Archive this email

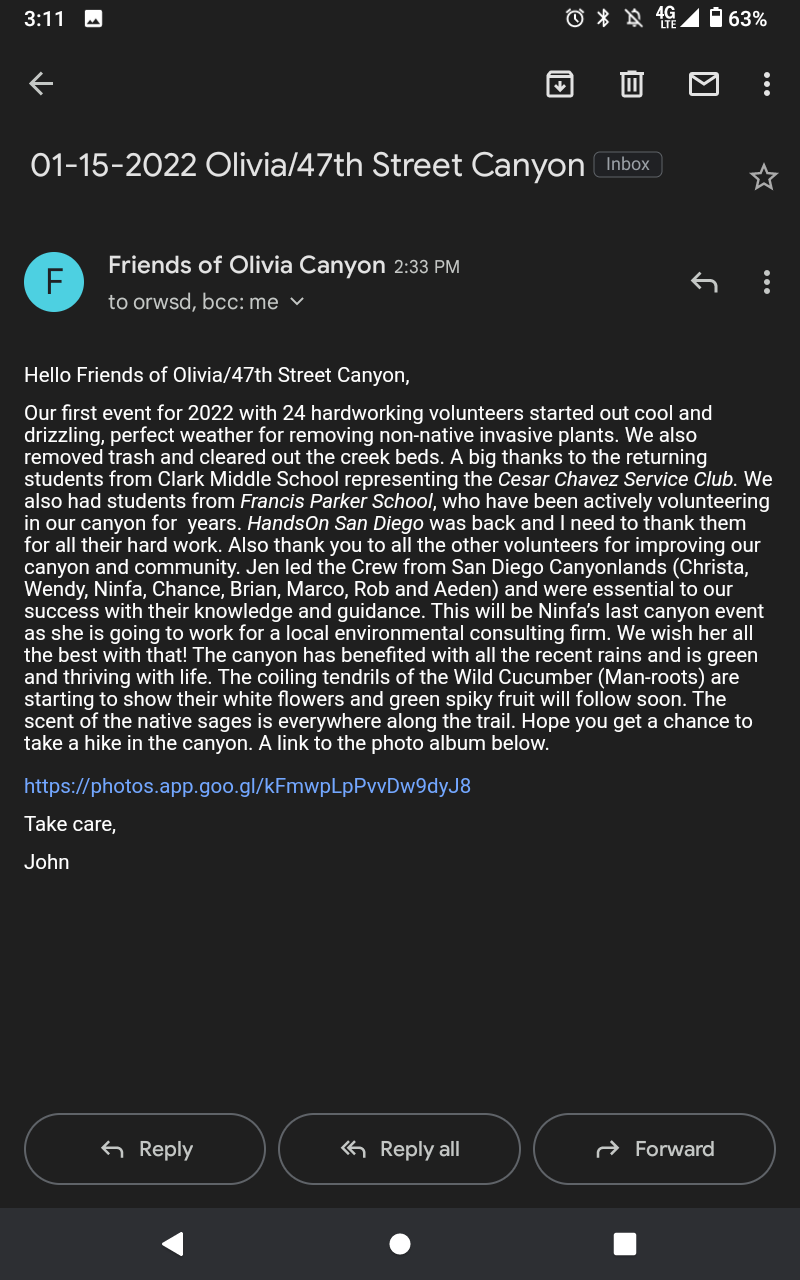click(560, 84)
